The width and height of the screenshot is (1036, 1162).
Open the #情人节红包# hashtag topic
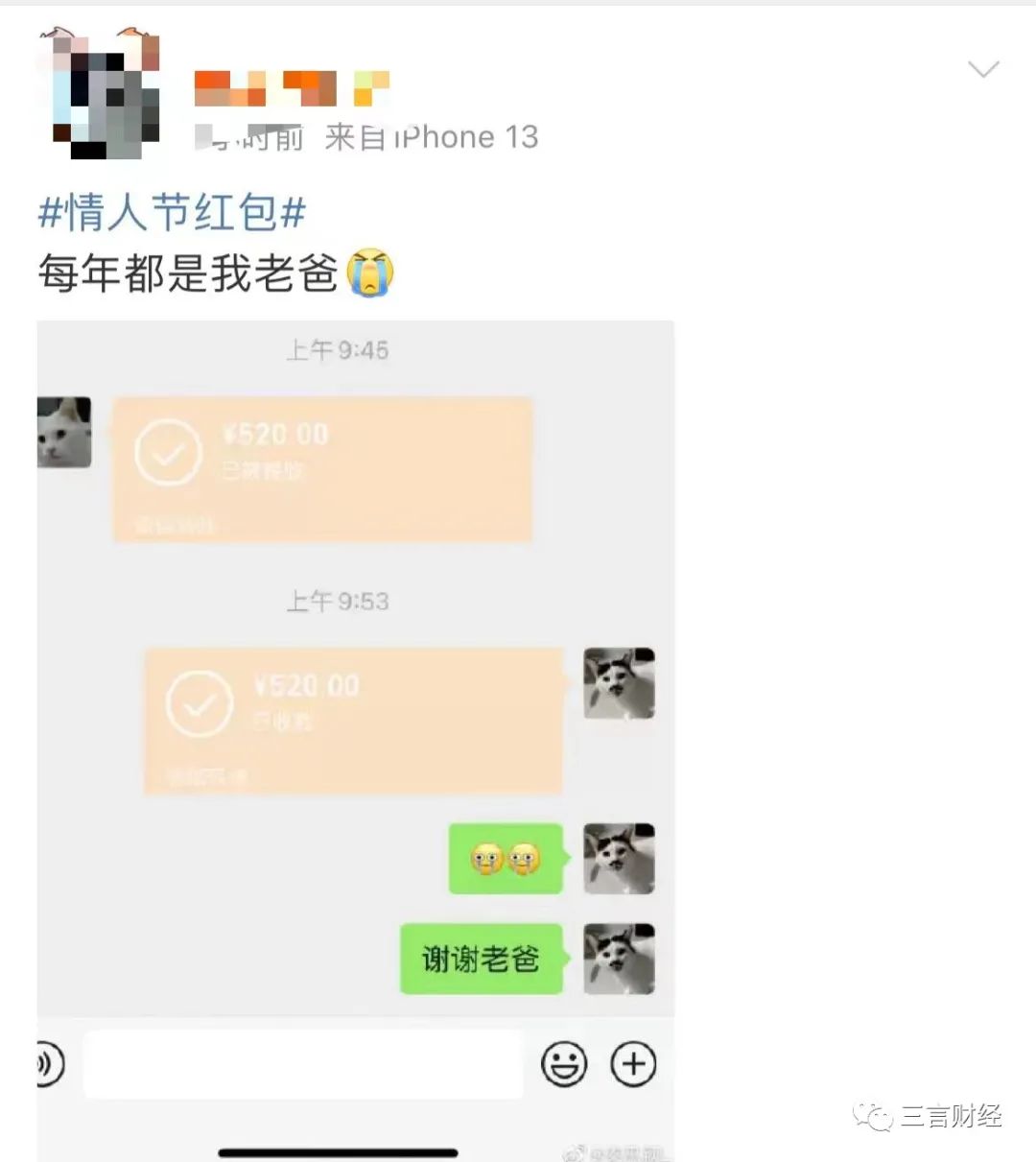(x=172, y=212)
